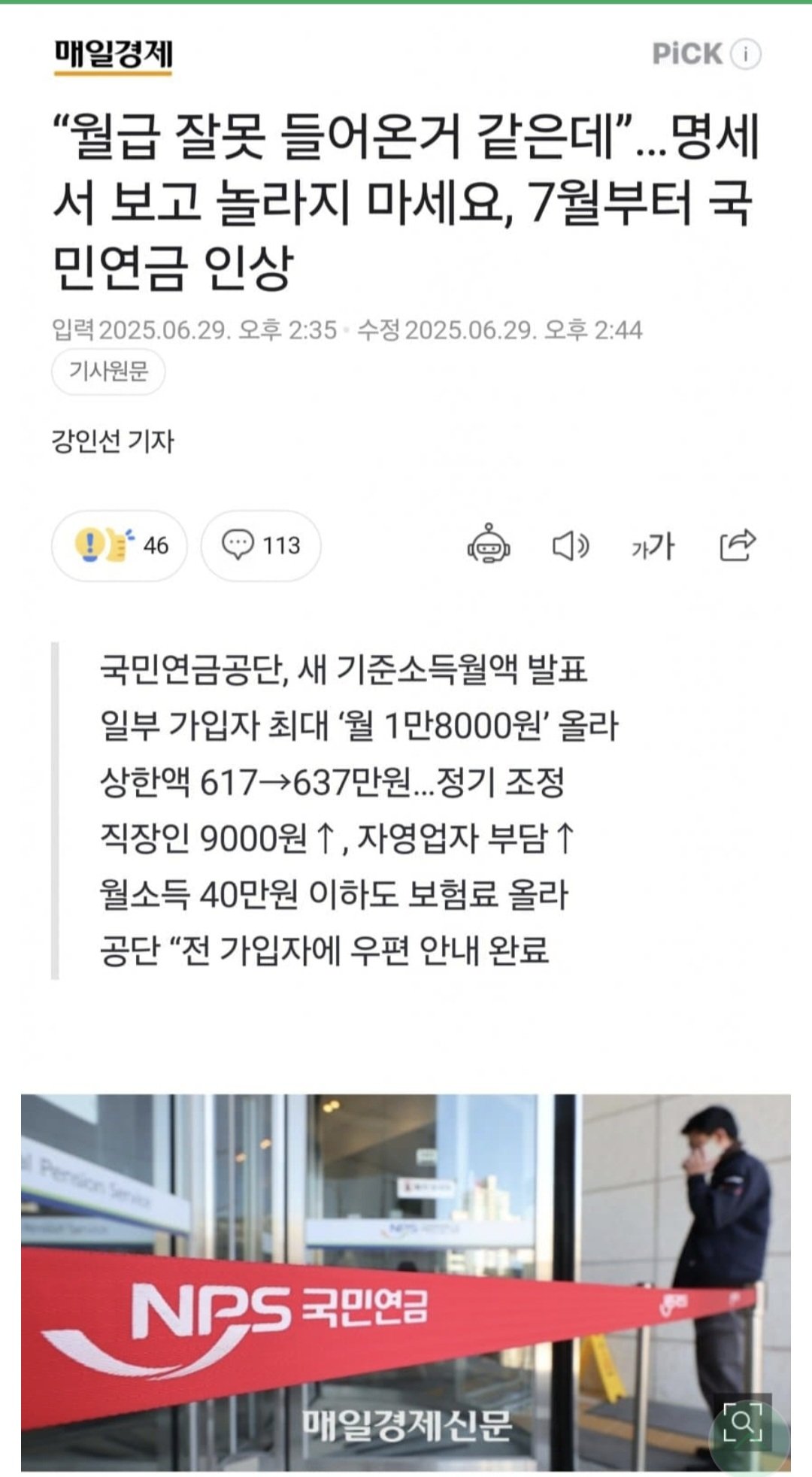Listen to the article with speaker icon
This screenshot has width=812, height=1477.
point(571,545)
